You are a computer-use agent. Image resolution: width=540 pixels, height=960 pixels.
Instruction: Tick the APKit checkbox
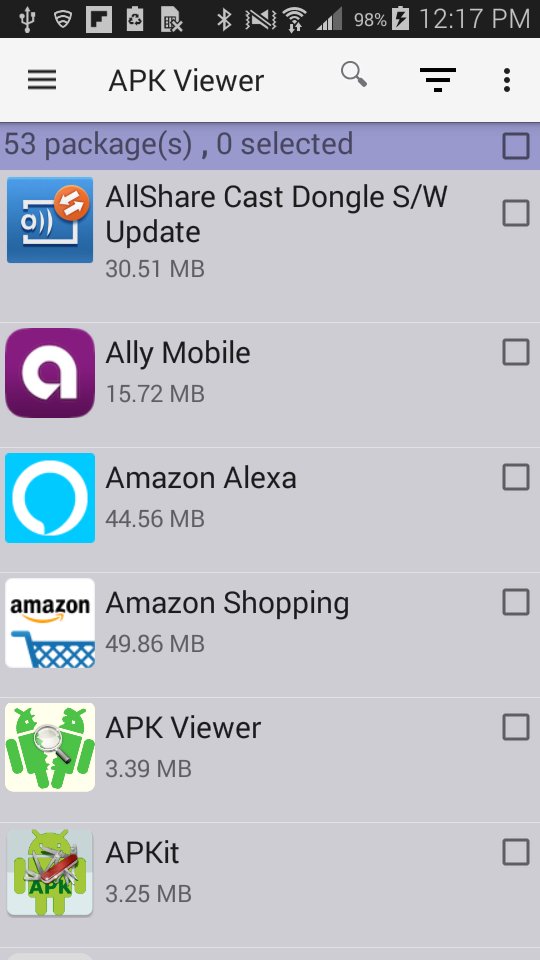pyautogui.click(x=516, y=852)
